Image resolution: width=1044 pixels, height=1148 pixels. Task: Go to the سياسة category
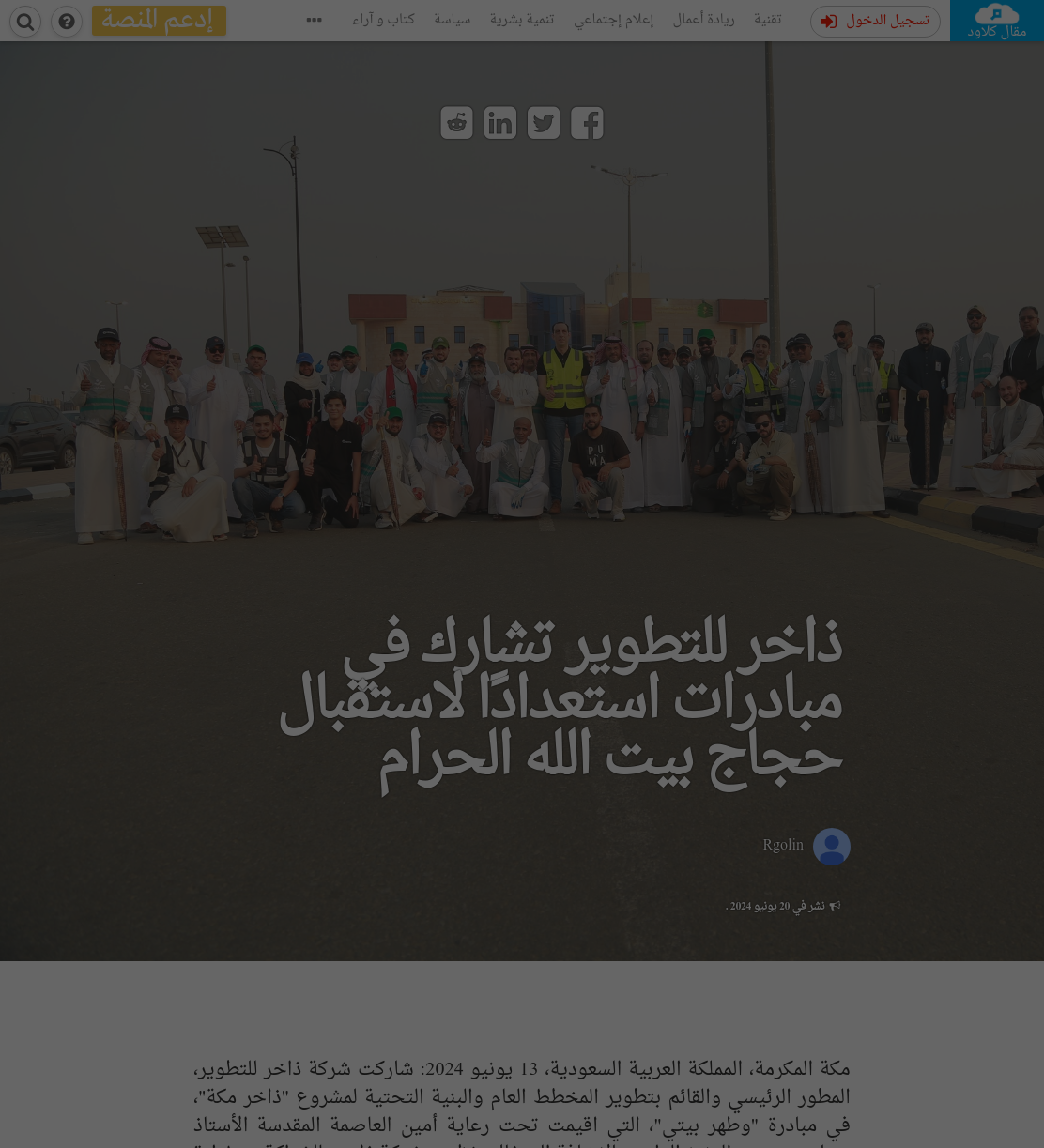[x=452, y=20]
